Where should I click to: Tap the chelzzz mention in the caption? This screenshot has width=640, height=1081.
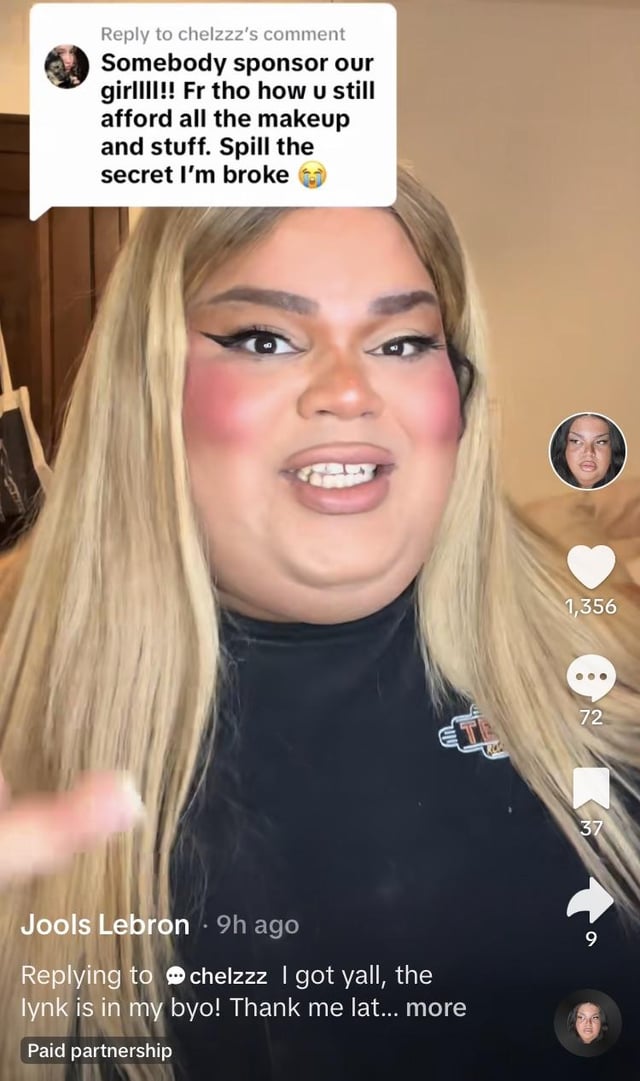(x=218, y=976)
